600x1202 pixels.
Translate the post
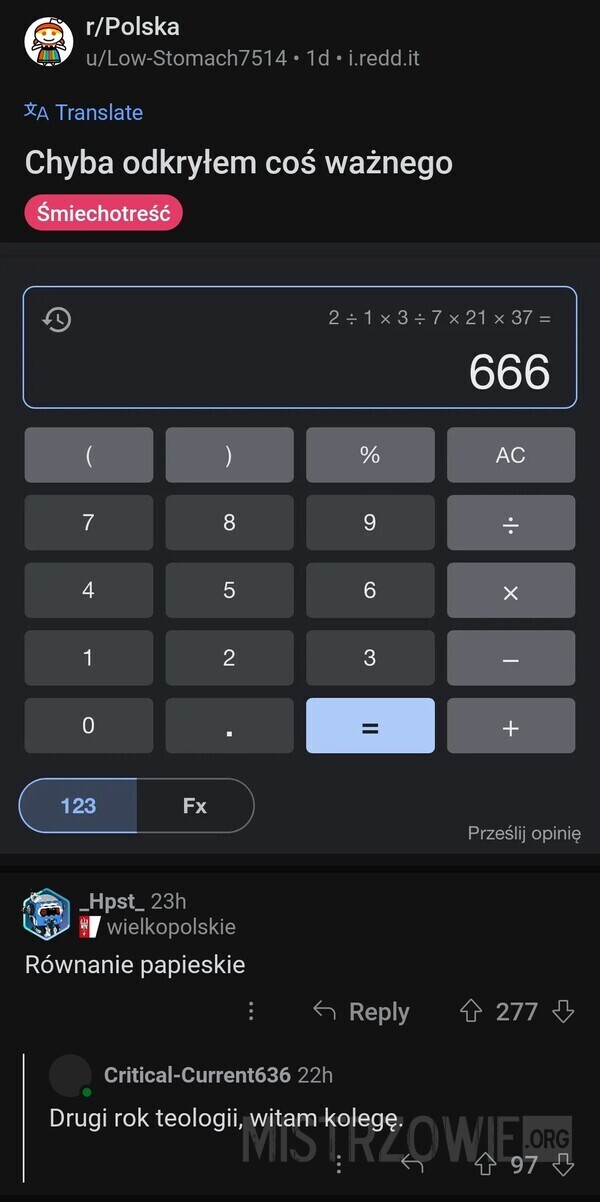83,112
